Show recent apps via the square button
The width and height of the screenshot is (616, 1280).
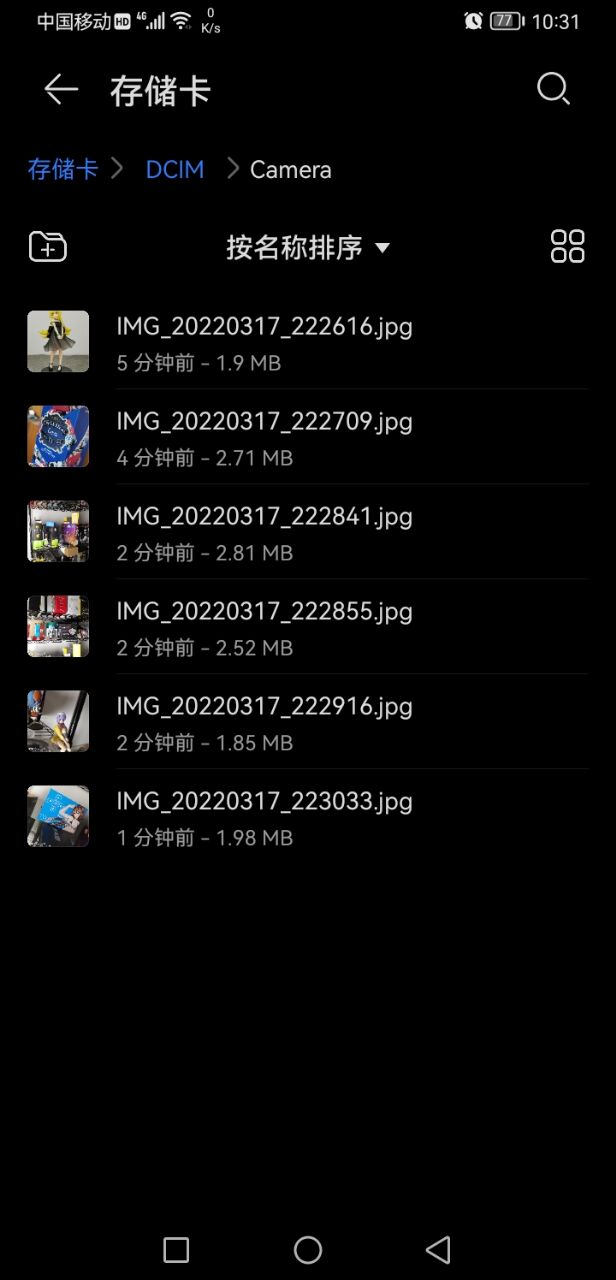[x=176, y=1250]
